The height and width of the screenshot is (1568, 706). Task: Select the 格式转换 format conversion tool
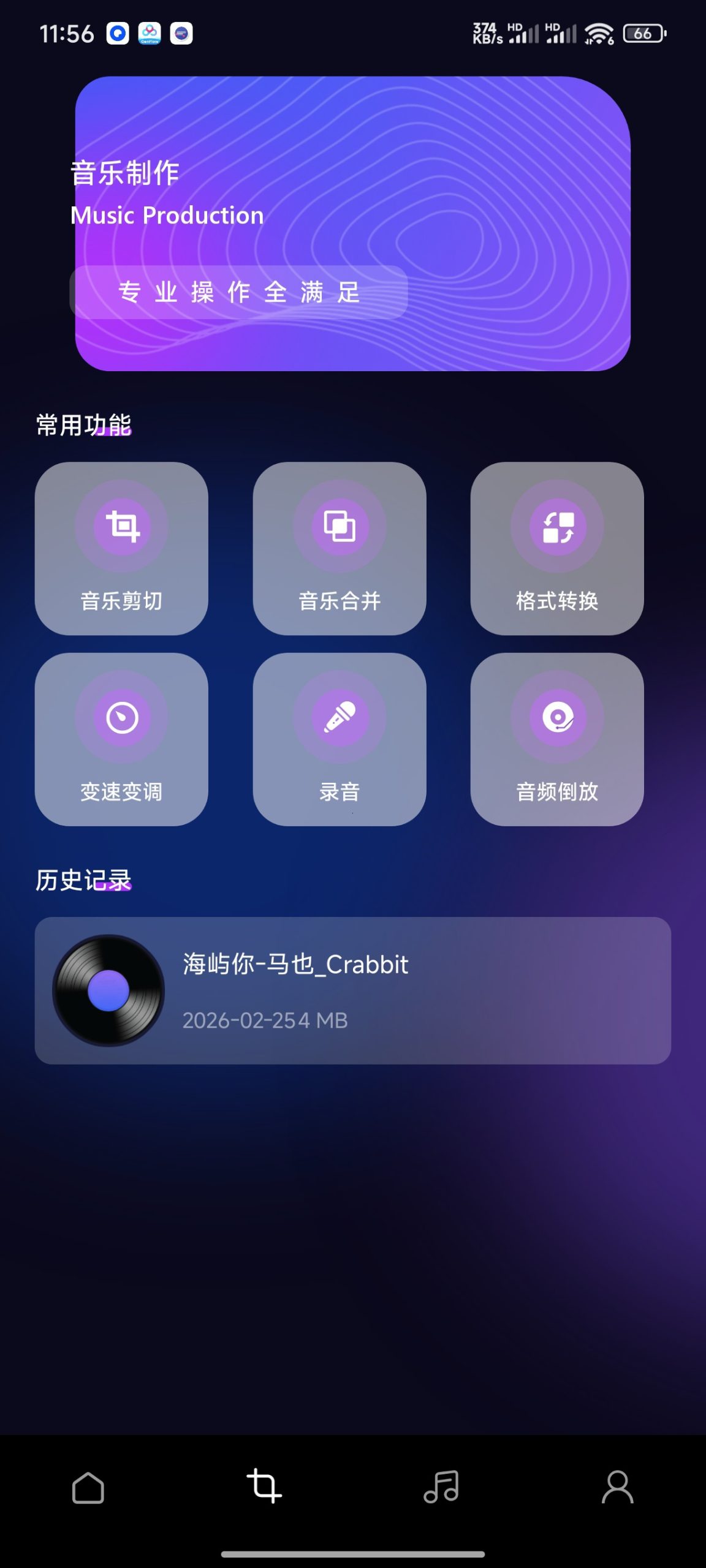tap(558, 551)
